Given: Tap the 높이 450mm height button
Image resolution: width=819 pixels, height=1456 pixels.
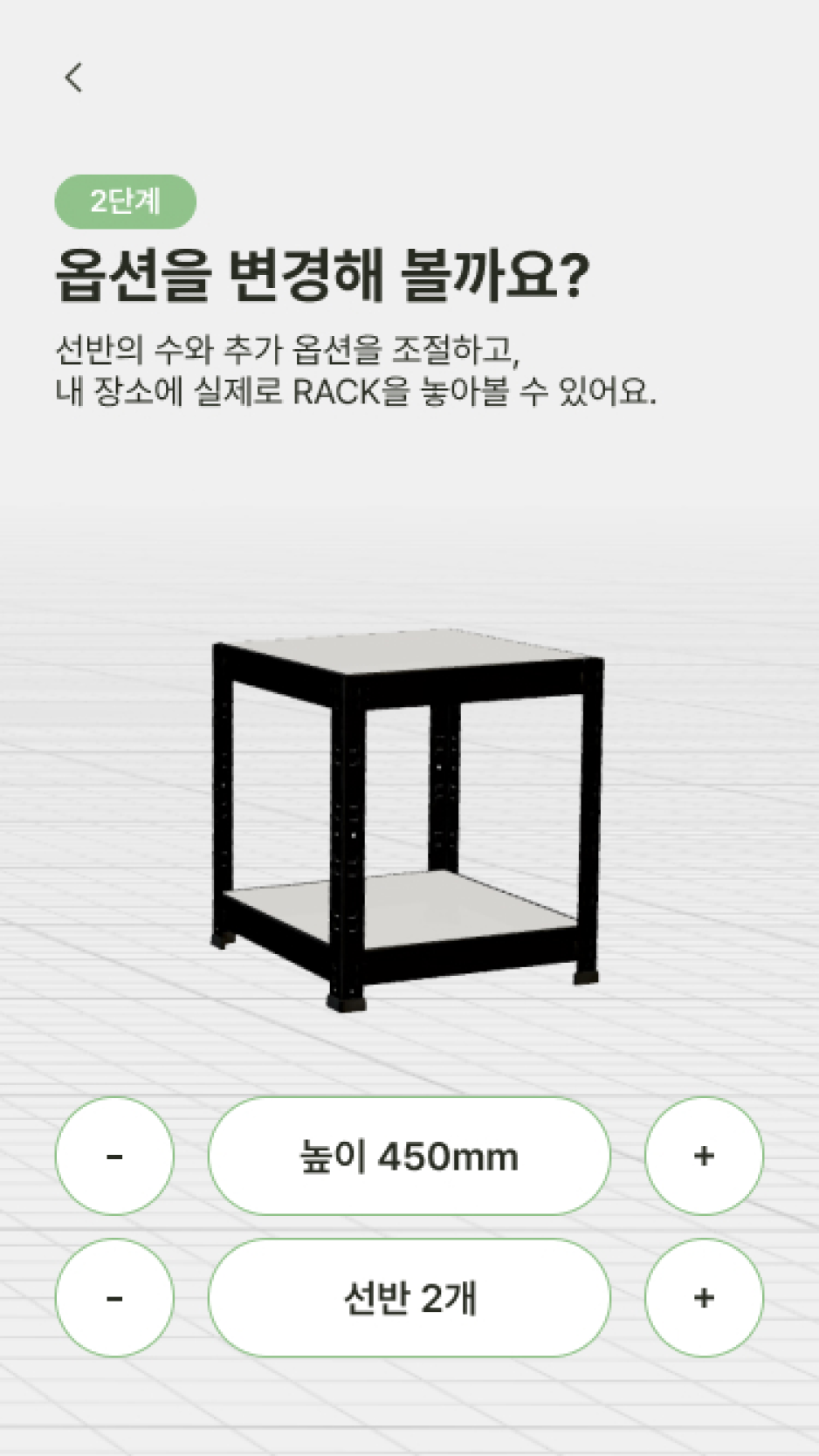Looking at the screenshot, I should 409,1156.
